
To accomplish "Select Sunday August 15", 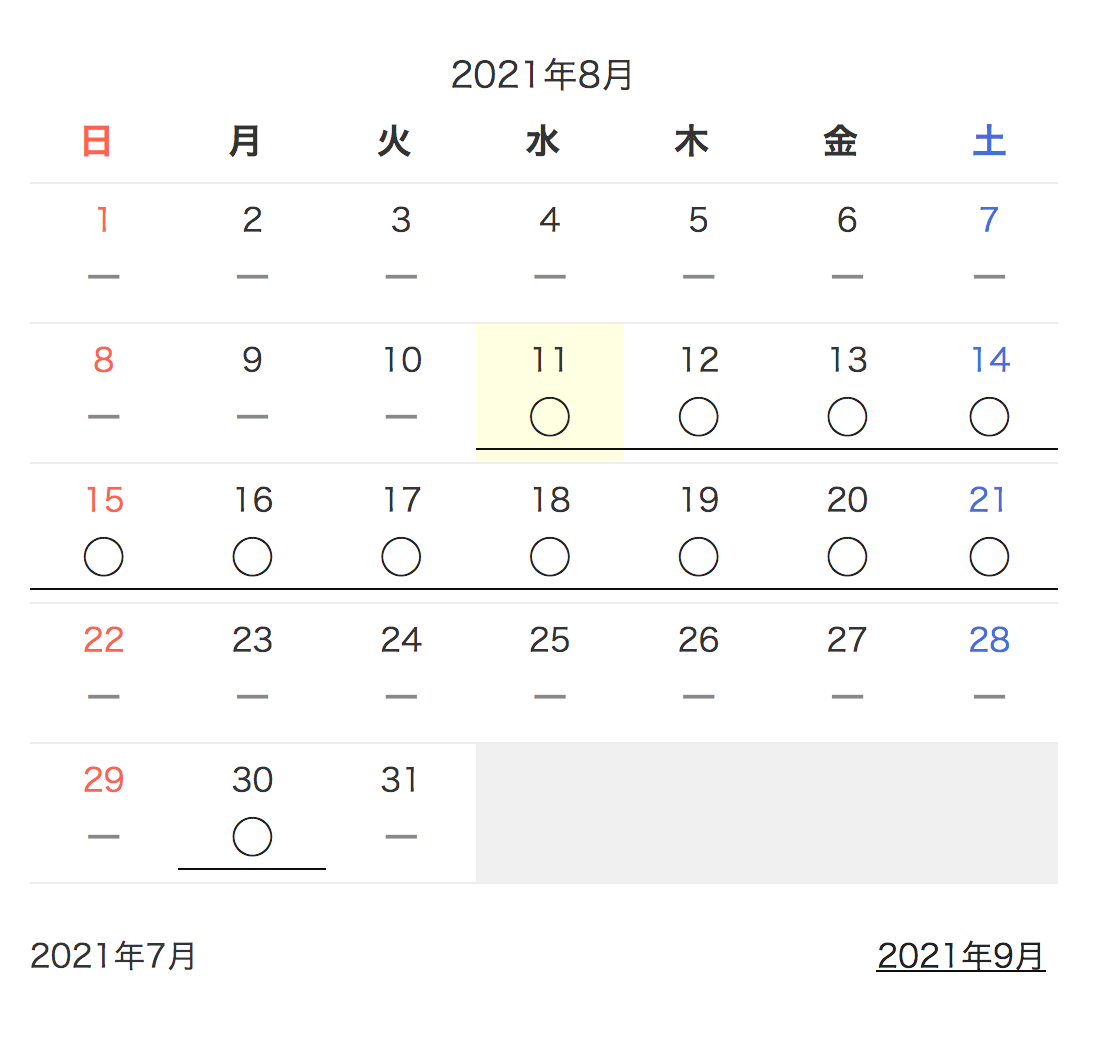I will (x=104, y=556).
